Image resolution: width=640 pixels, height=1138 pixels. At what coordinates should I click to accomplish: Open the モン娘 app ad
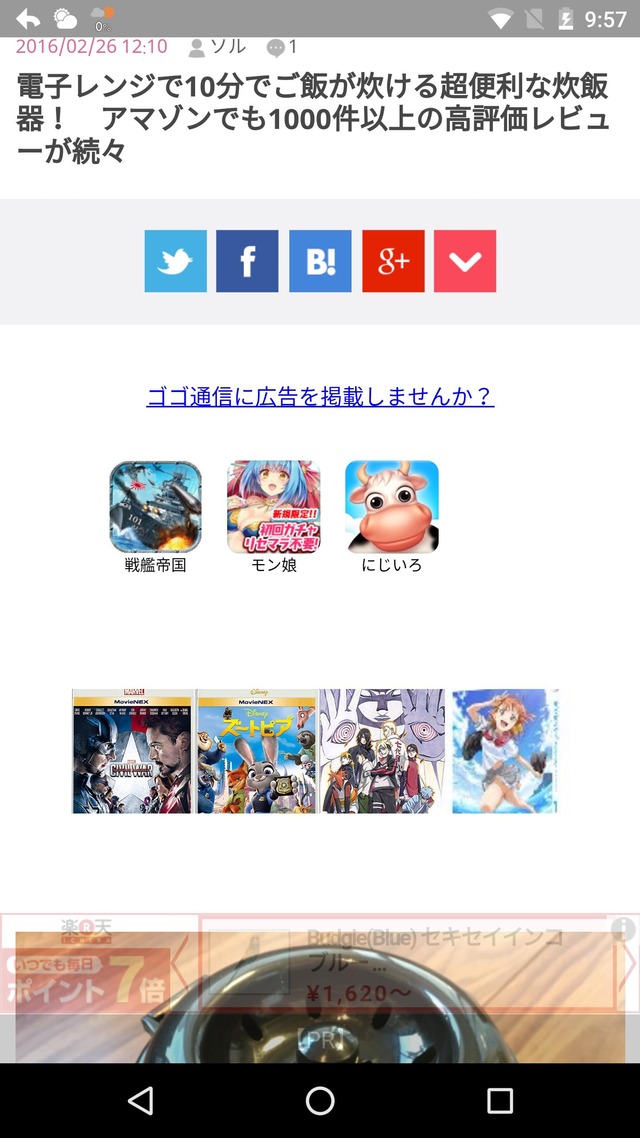(273, 507)
